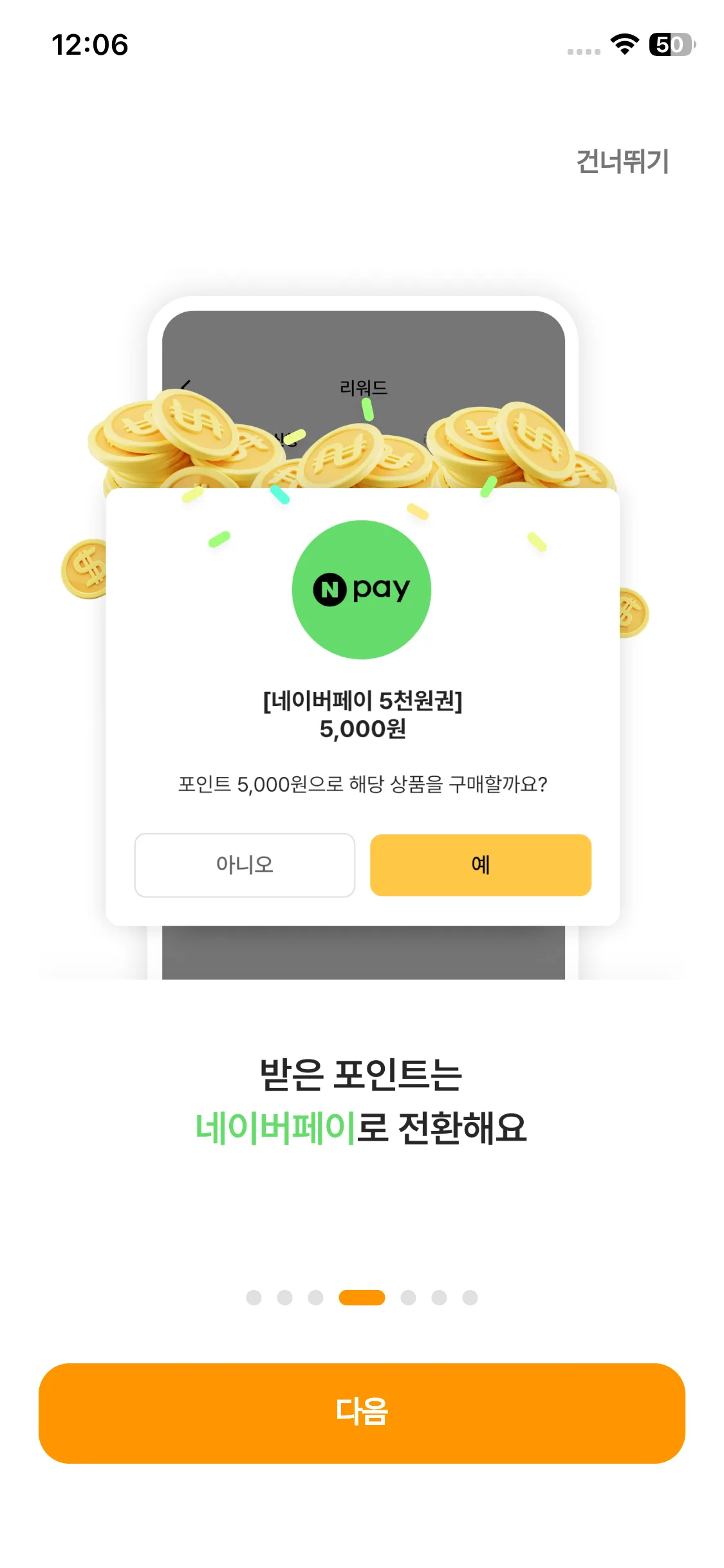The height and width of the screenshot is (1568, 724).
Task: Skip onboarding with 건너뛰기
Action: pyautogui.click(x=622, y=162)
